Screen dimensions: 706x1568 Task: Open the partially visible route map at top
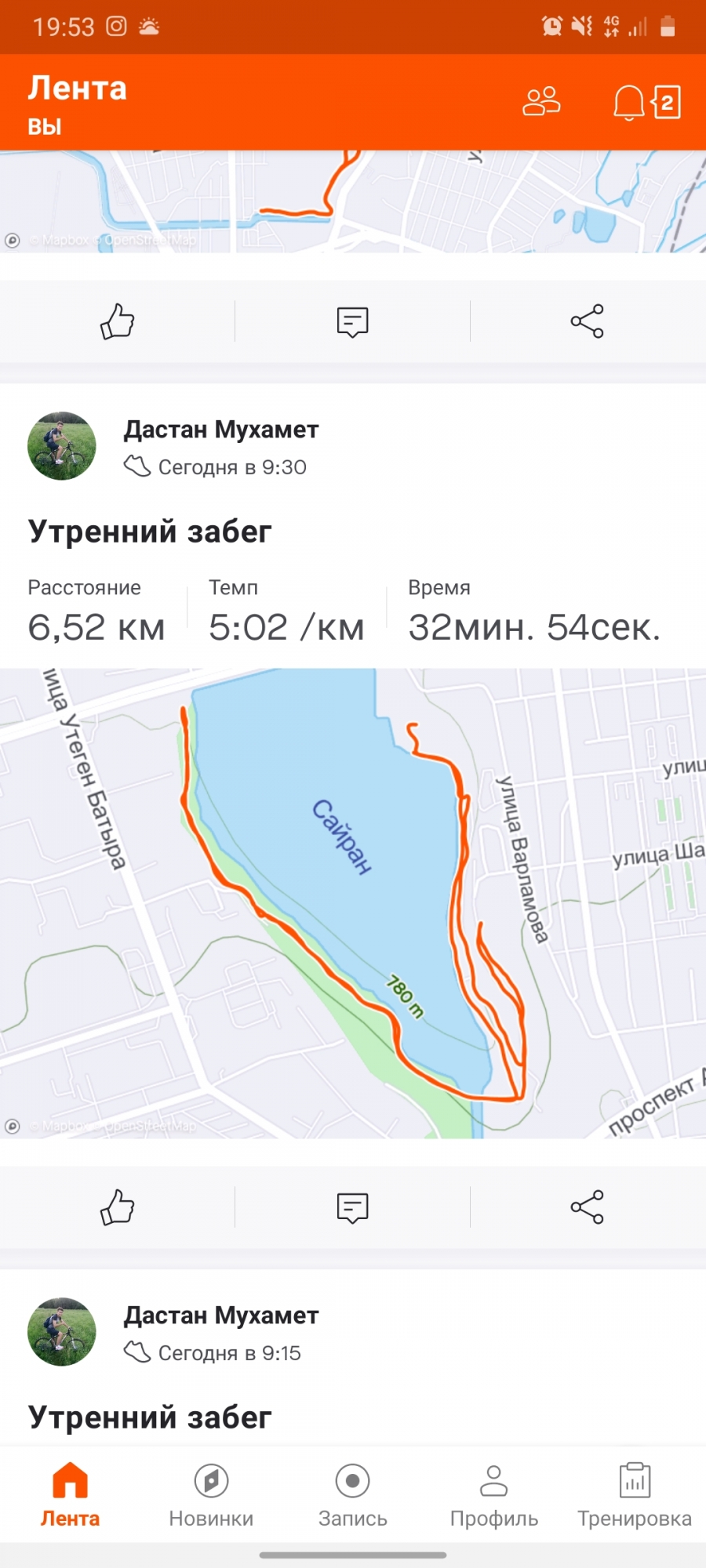(353, 201)
